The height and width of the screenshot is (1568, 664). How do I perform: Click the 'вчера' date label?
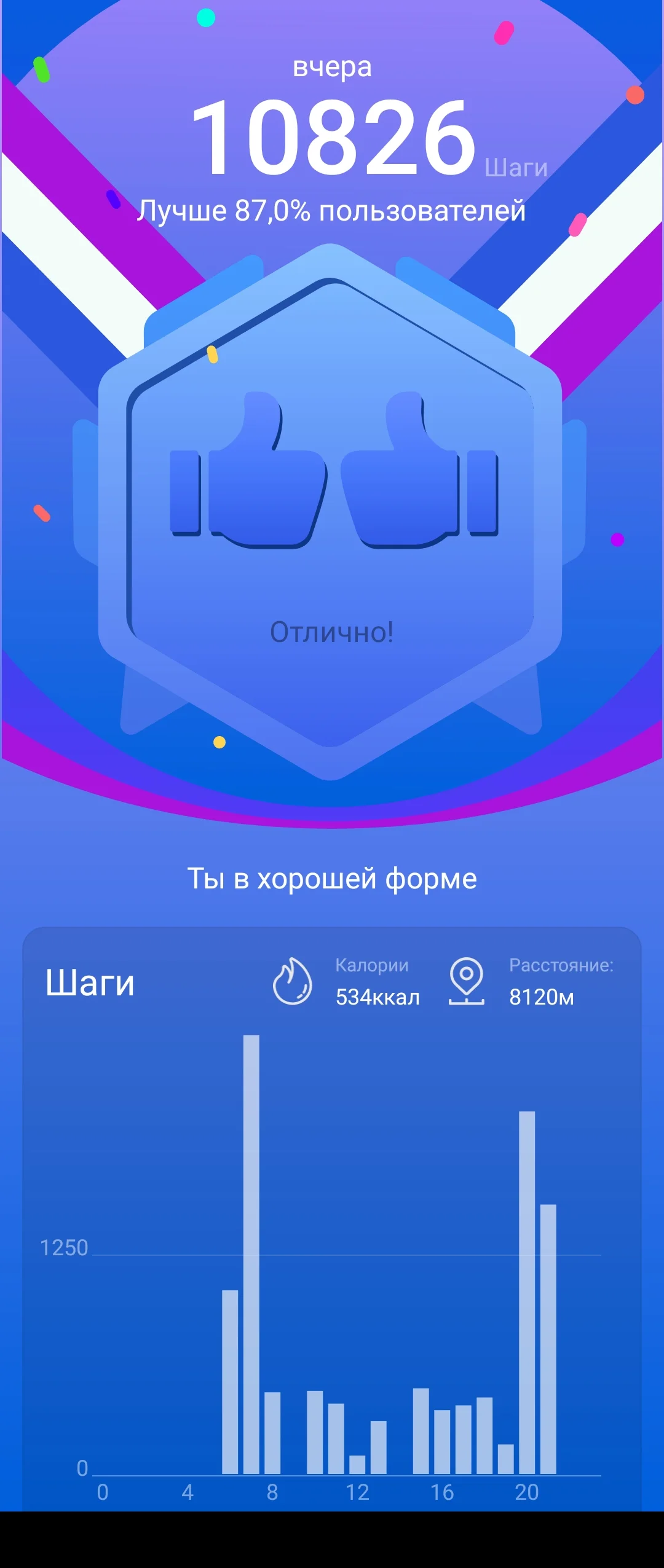[332, 69]
